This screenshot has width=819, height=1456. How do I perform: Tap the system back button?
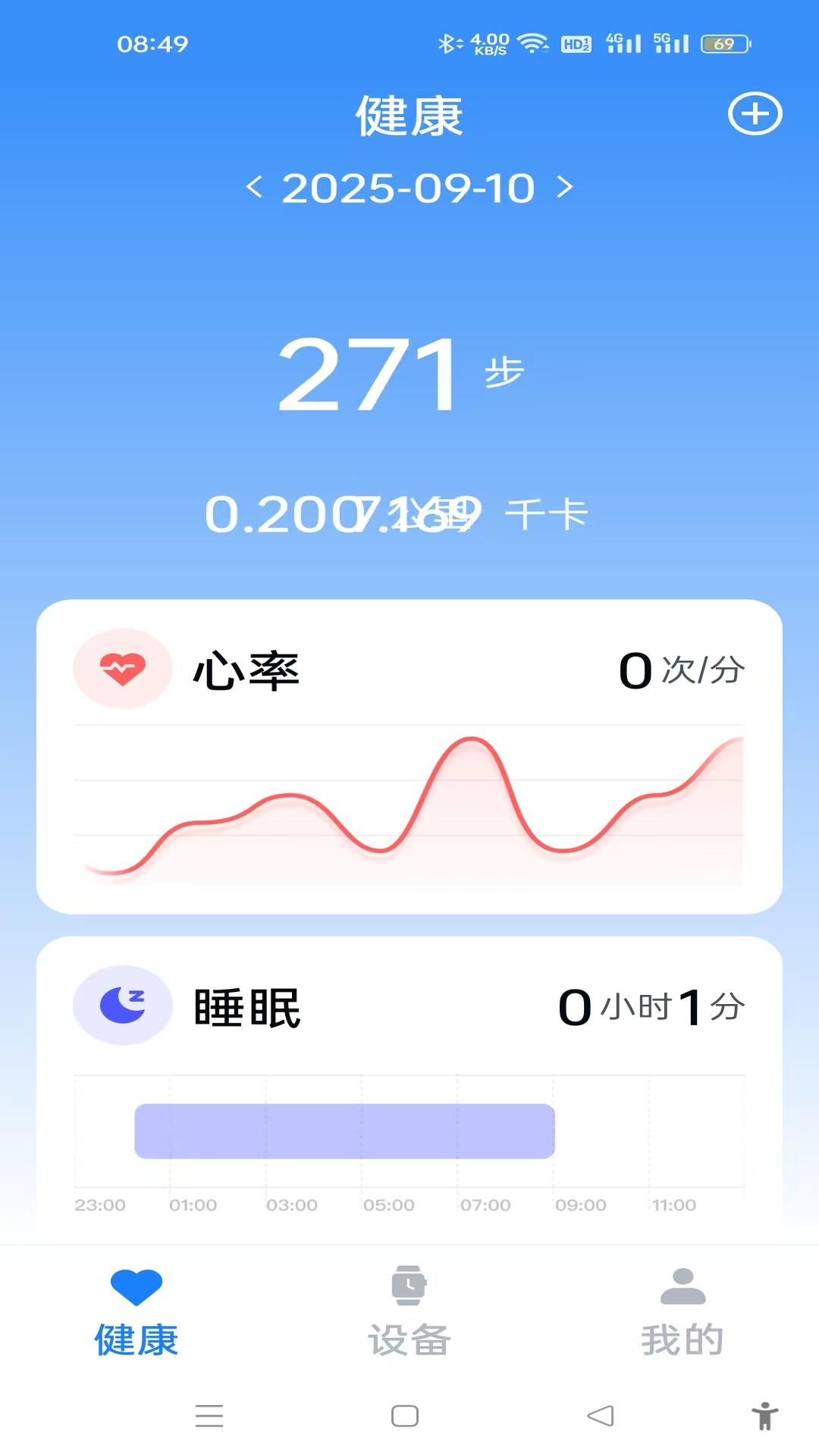600,1416
